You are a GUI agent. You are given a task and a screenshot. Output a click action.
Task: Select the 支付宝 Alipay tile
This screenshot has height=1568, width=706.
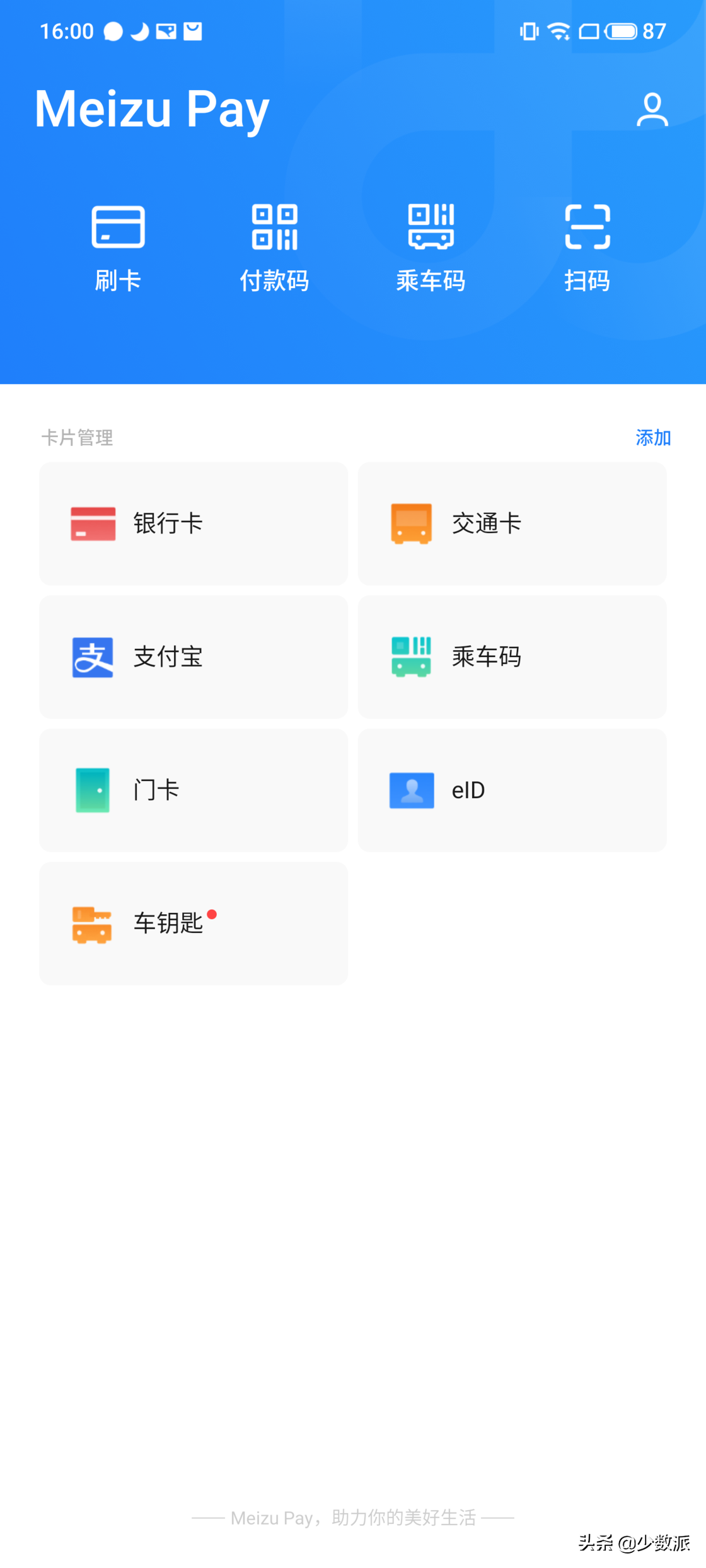click(194, 657)
